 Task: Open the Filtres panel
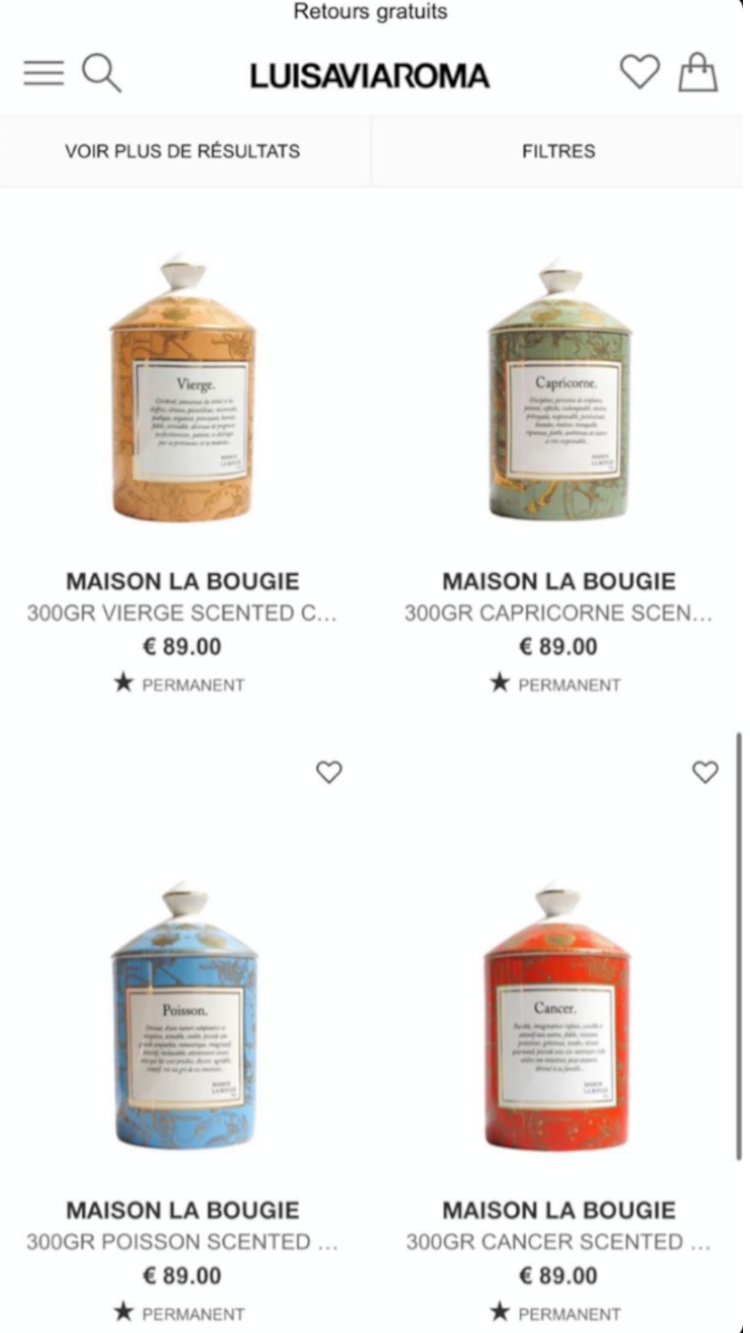coord(558,151)
